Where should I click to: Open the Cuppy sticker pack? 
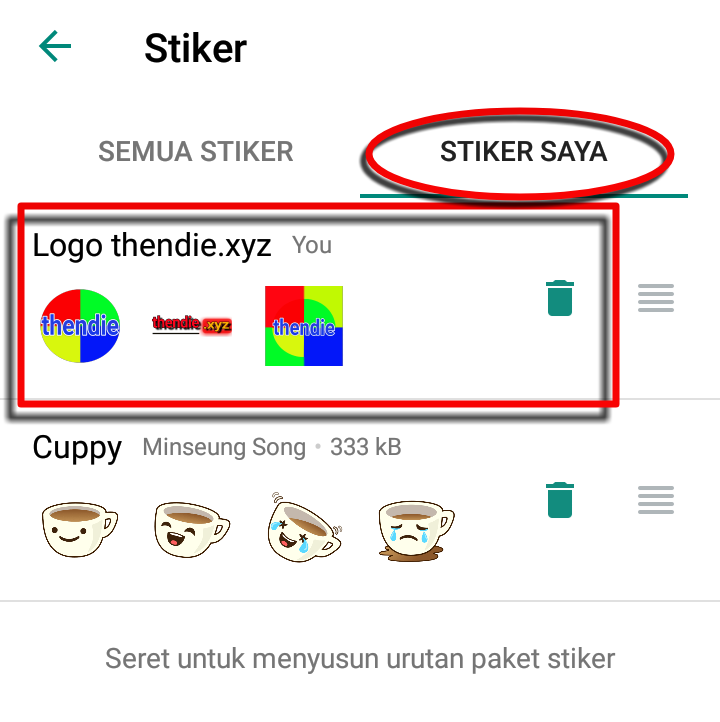77,447
